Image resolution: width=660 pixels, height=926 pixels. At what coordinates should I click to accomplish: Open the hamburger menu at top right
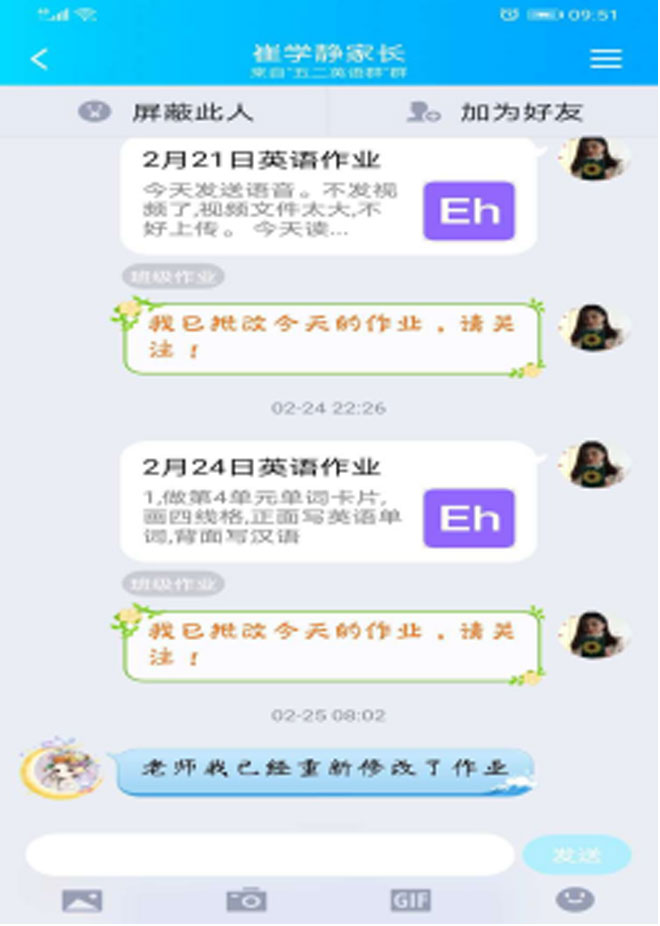pyautogui.click(x=606, y=59)
